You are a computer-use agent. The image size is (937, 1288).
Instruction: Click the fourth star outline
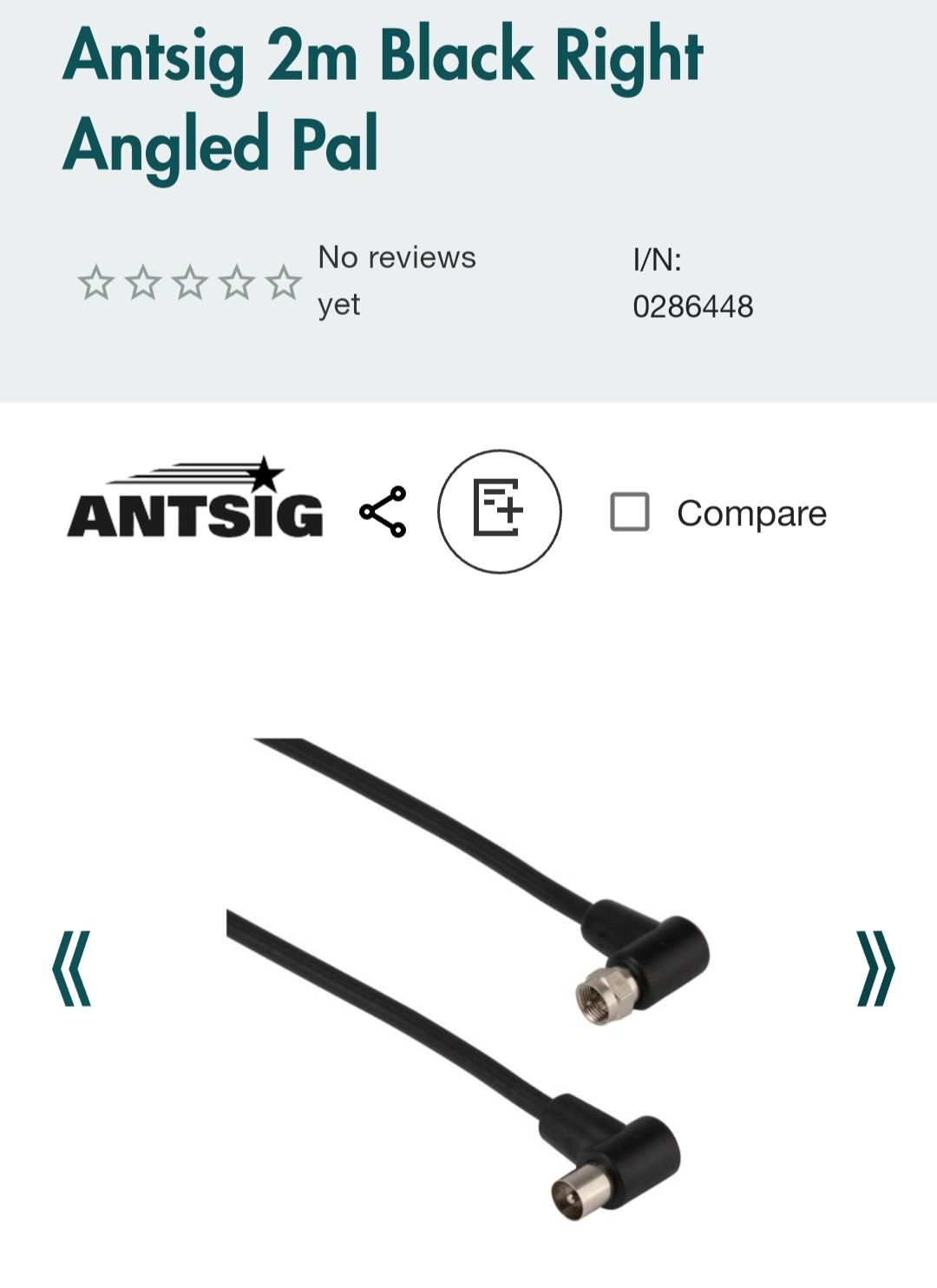tap(238, 279)
